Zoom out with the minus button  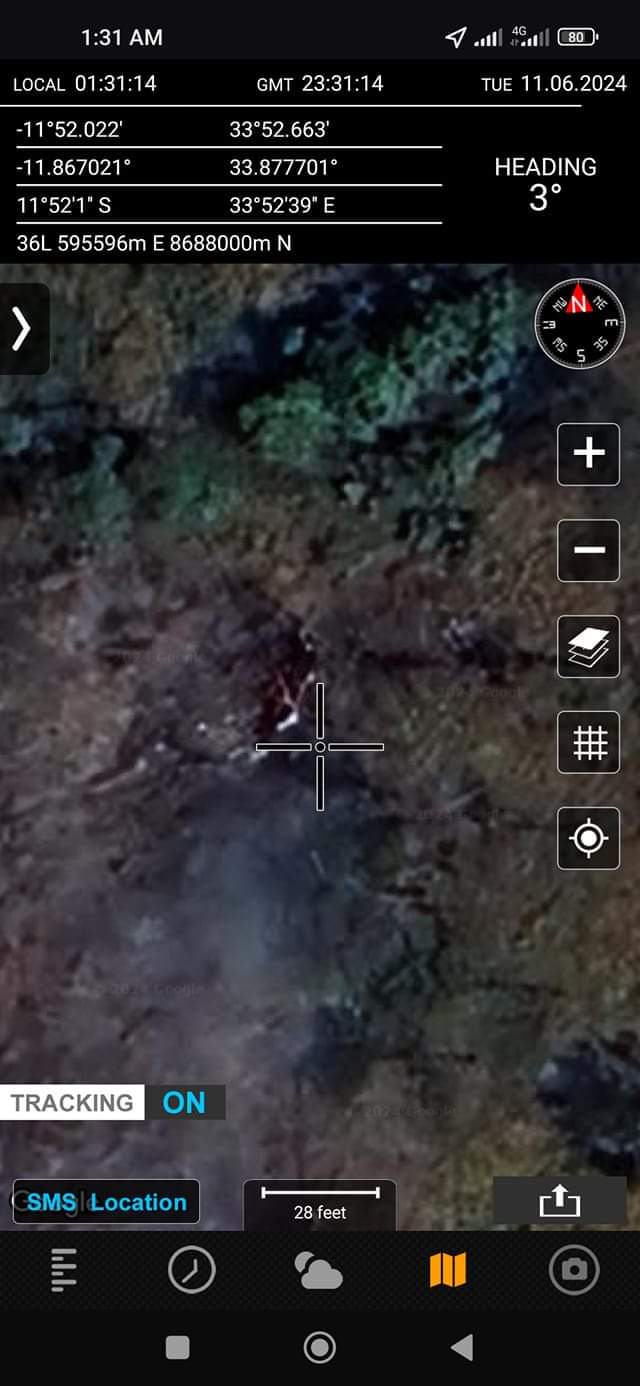point(589,550)
